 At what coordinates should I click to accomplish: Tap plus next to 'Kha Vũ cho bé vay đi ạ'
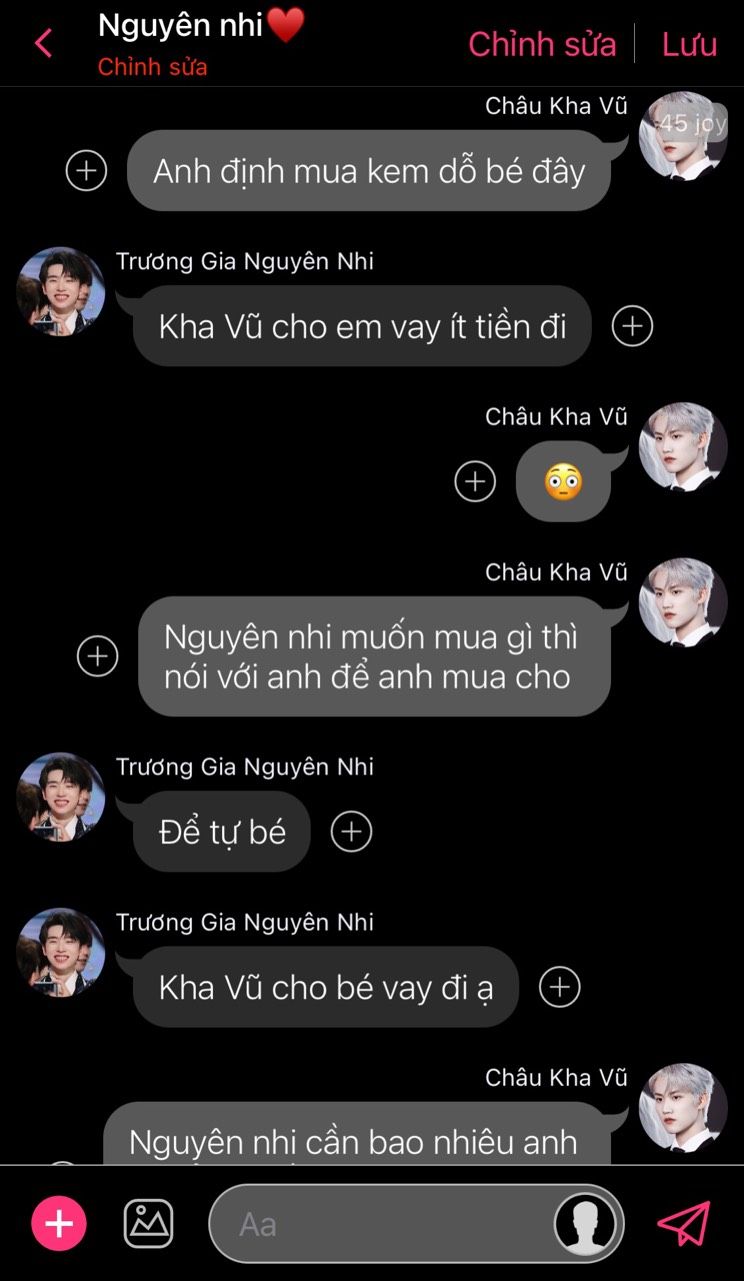pyautogui.click(x=560, y=987)
